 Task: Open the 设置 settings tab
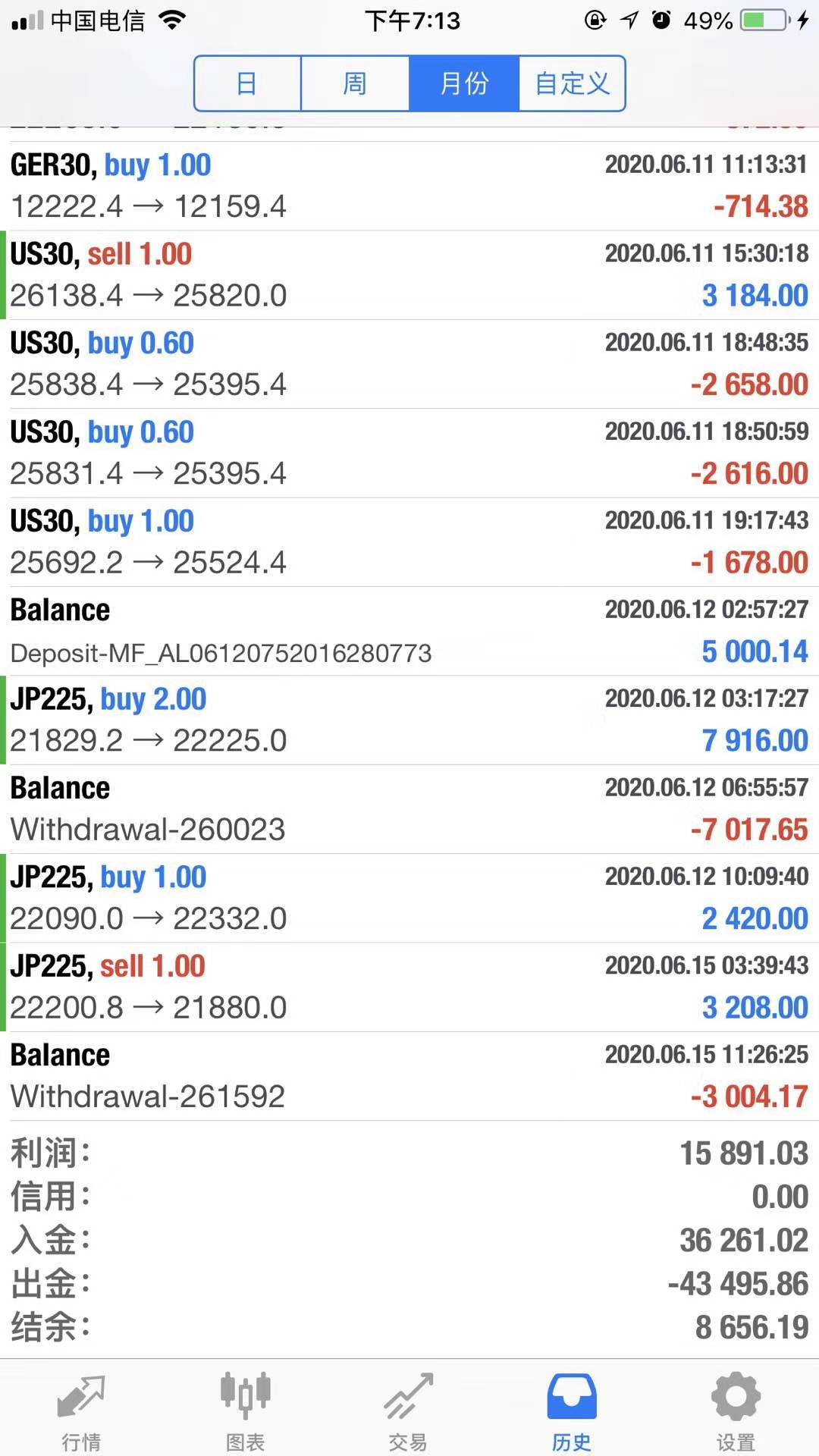736,1410
